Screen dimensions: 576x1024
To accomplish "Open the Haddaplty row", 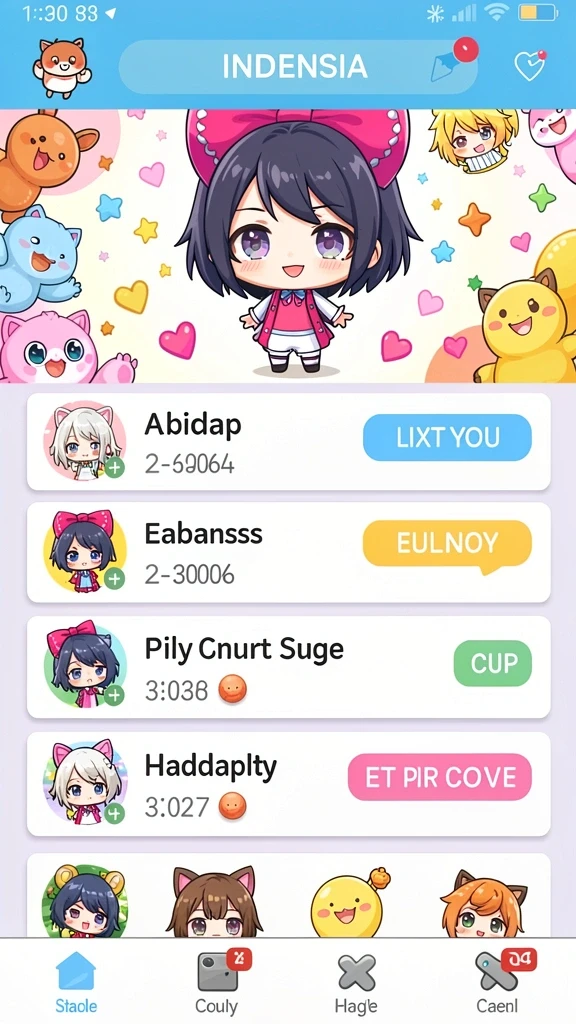I will tap(288, 784).
